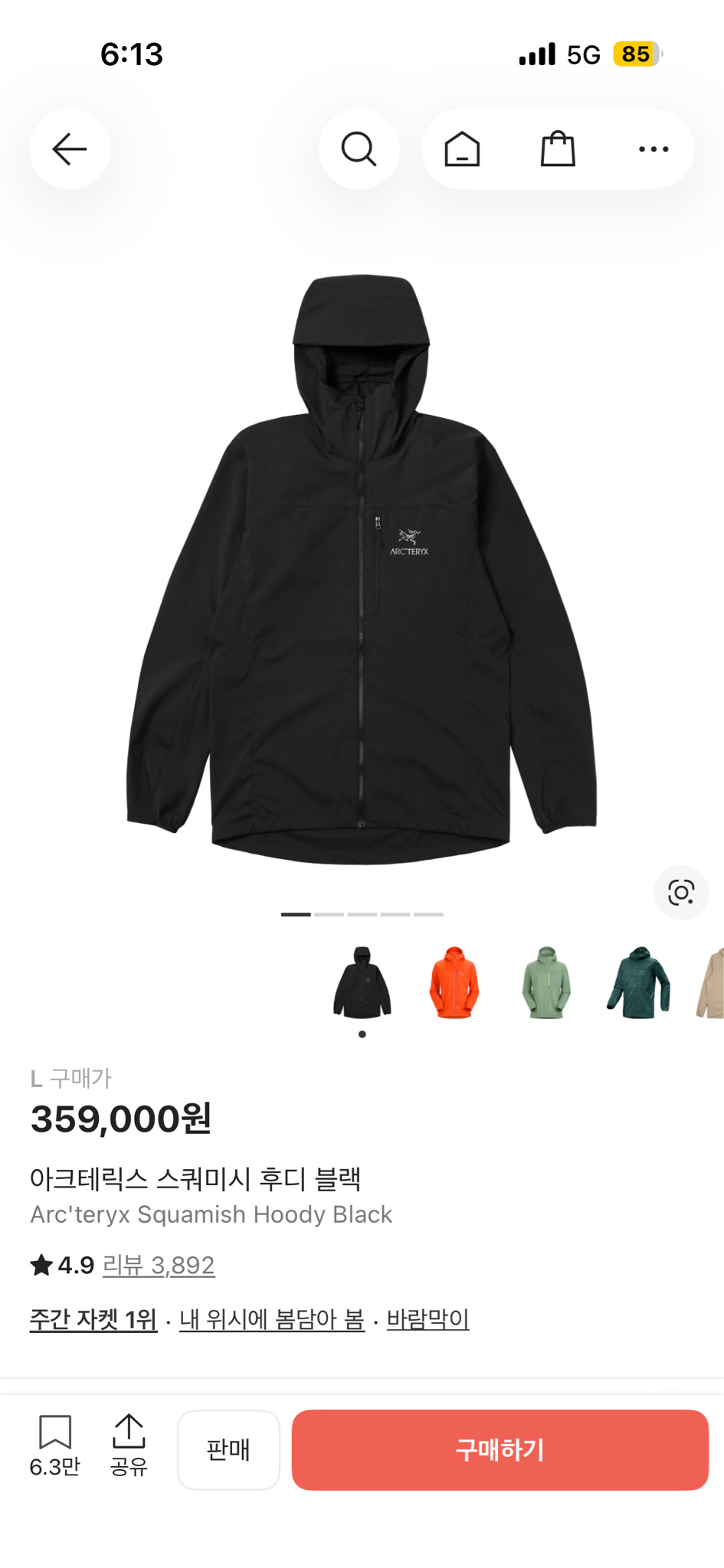The width and height of the screenshot is (724, 1568).
Task: Select the black hoody thumbnail
Action: (x=362, y=982)
